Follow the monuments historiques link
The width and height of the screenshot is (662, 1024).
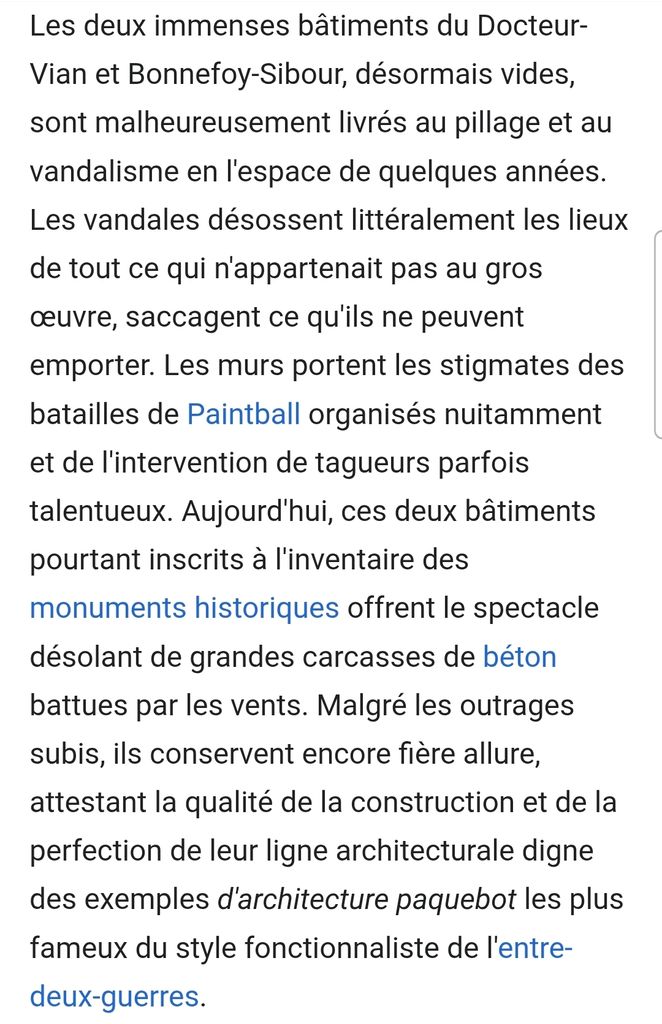point(185,608)
